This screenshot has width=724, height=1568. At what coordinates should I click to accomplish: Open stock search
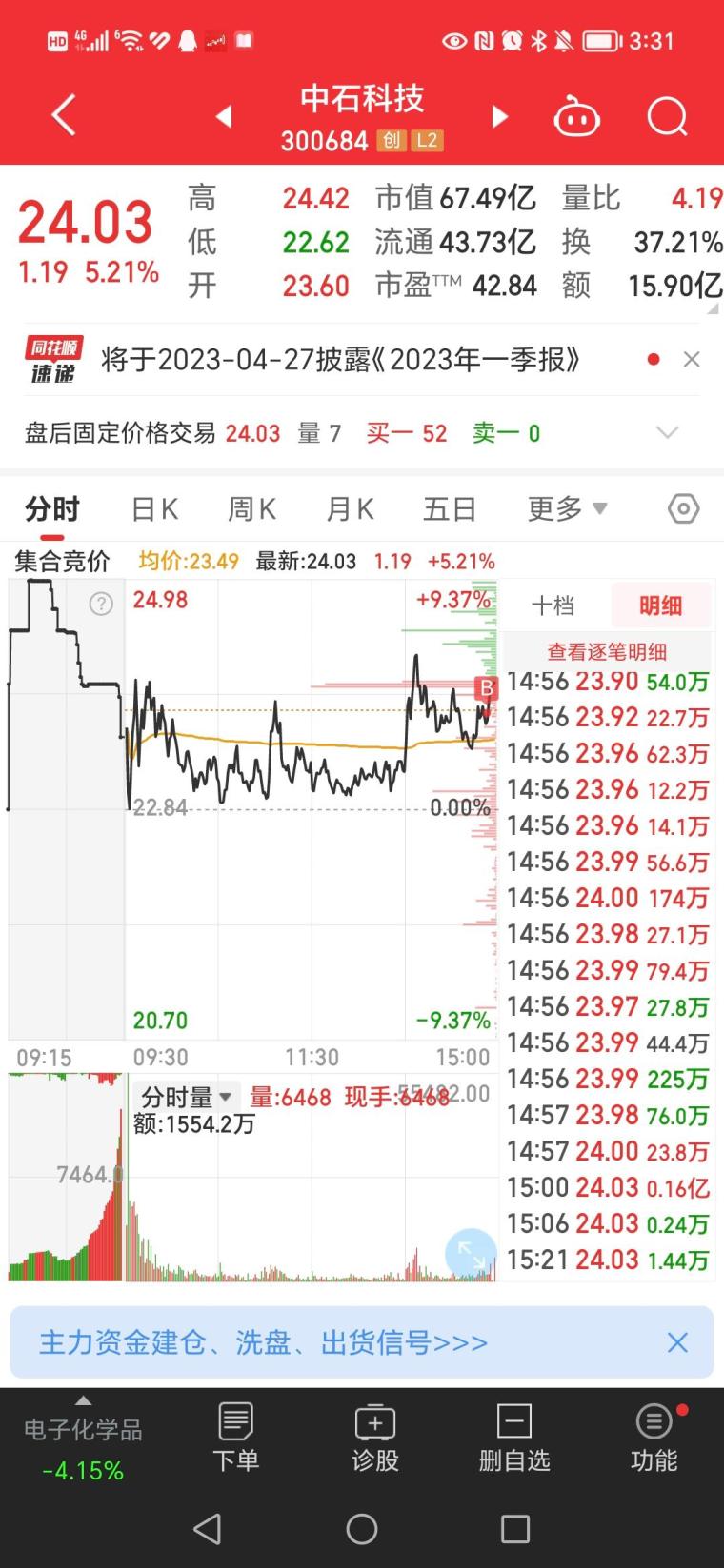pyautogui.click(x=667, y=117)
